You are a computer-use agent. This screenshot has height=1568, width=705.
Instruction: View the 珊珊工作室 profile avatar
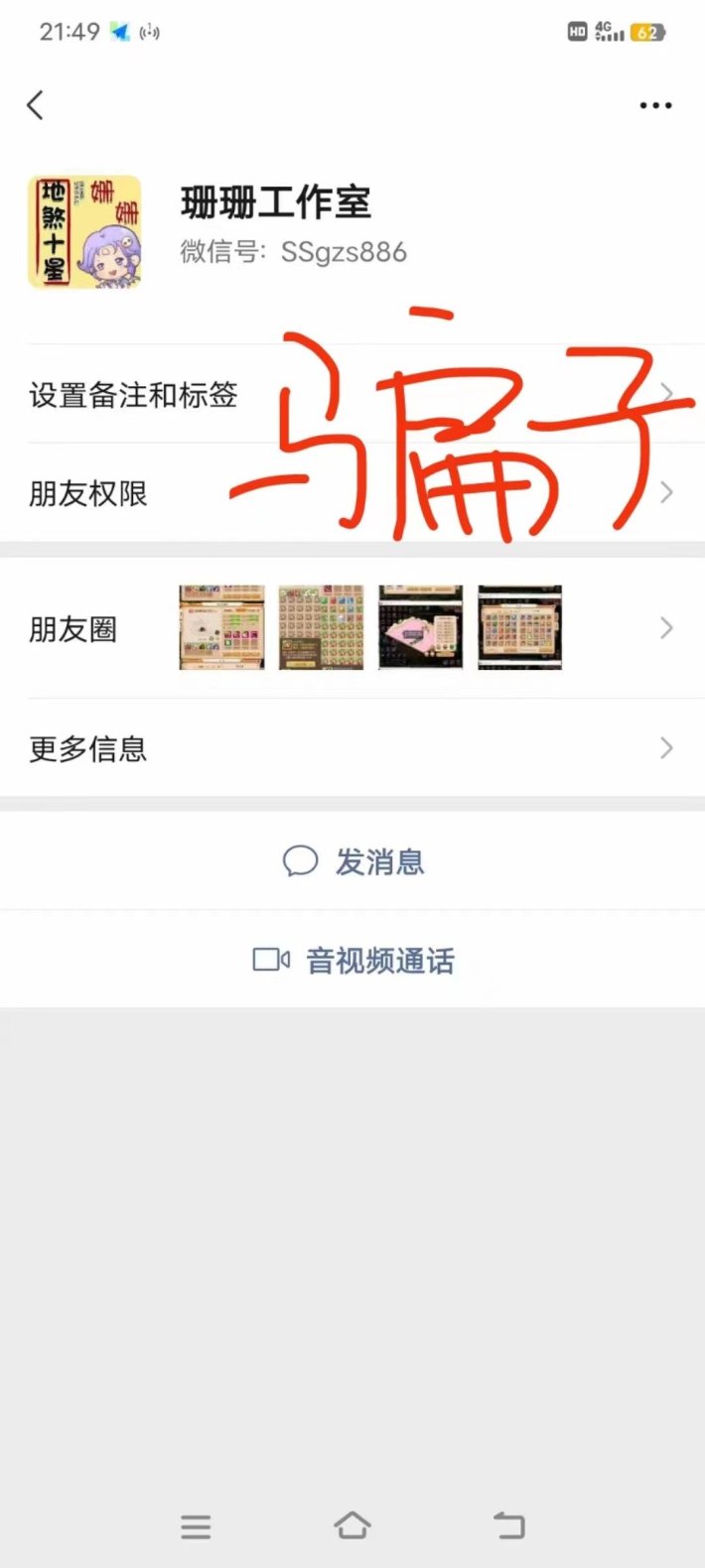[84, 233]
